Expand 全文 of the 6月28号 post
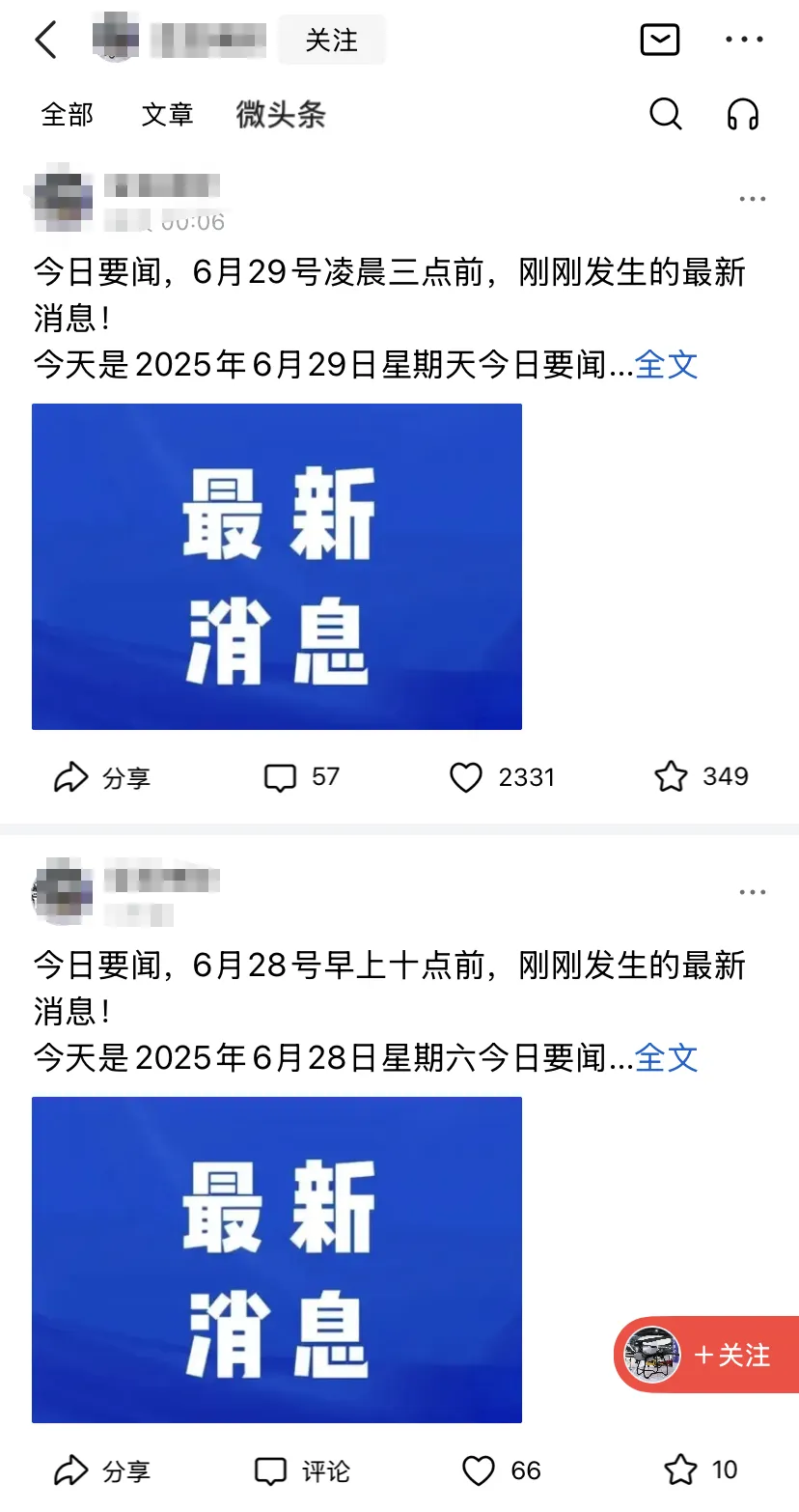 point(666,1058)
